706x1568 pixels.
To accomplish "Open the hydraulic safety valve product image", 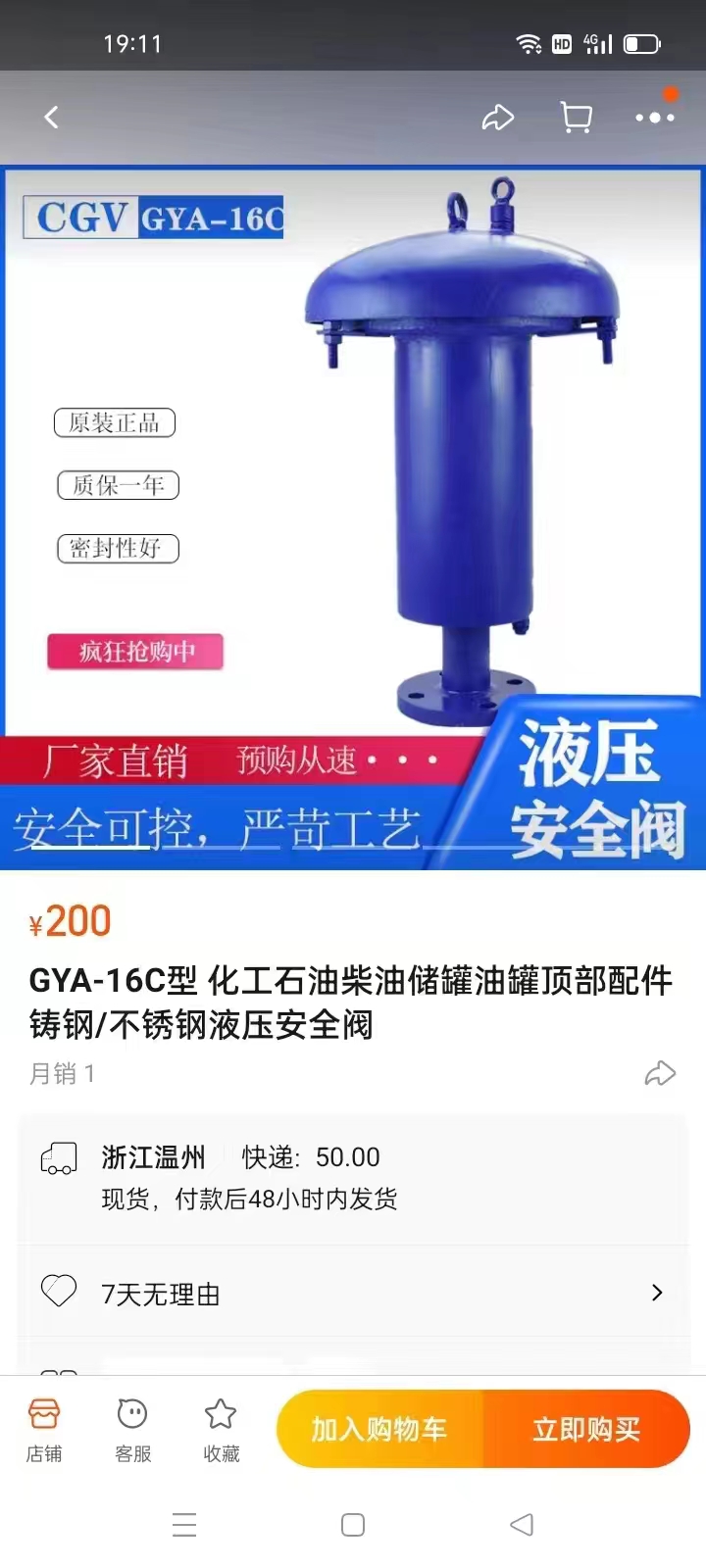I will click(353, 517).
